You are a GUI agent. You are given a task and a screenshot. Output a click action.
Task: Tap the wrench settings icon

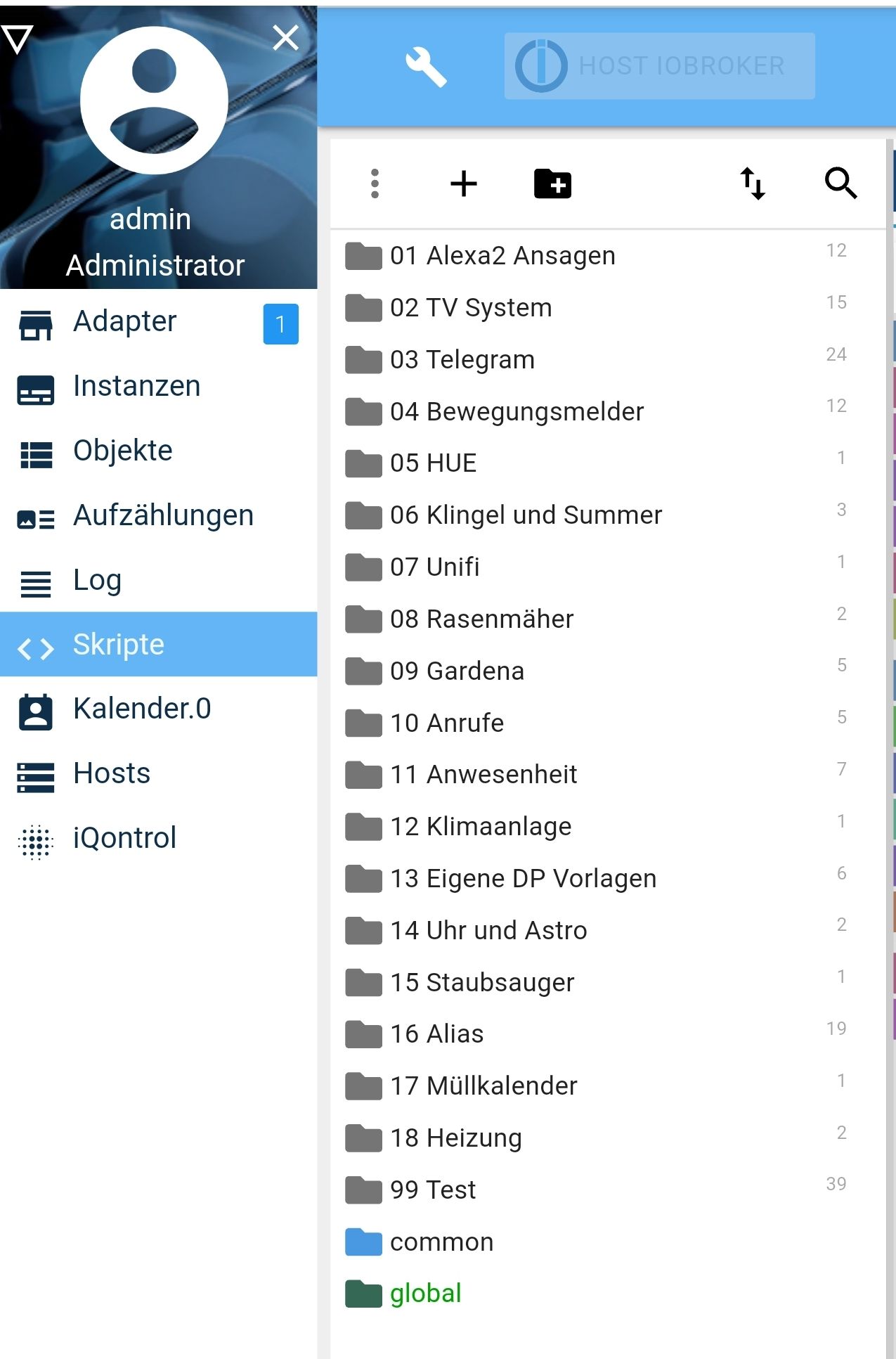pyautogui.click(x=426, y=67)
